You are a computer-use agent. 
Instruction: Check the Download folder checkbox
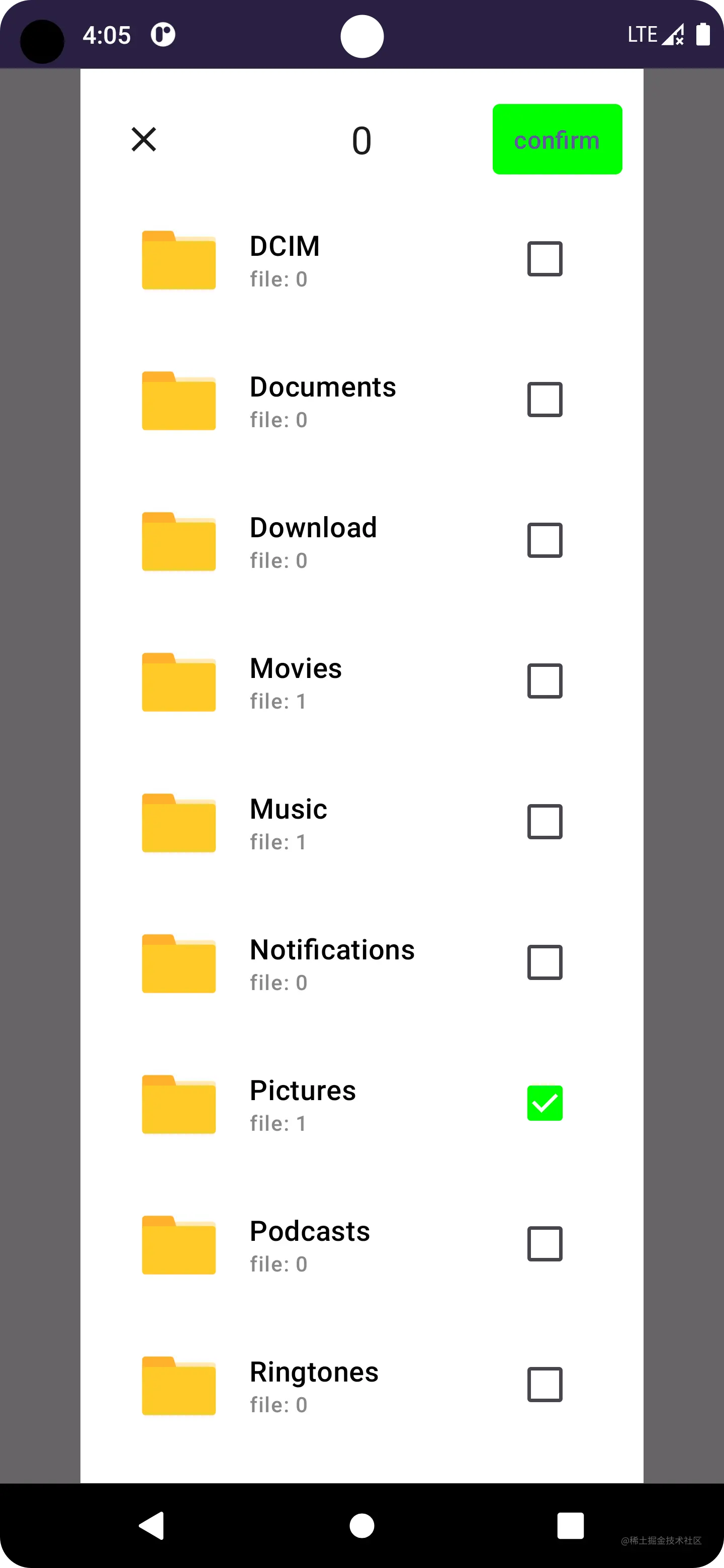coord(545,541)
